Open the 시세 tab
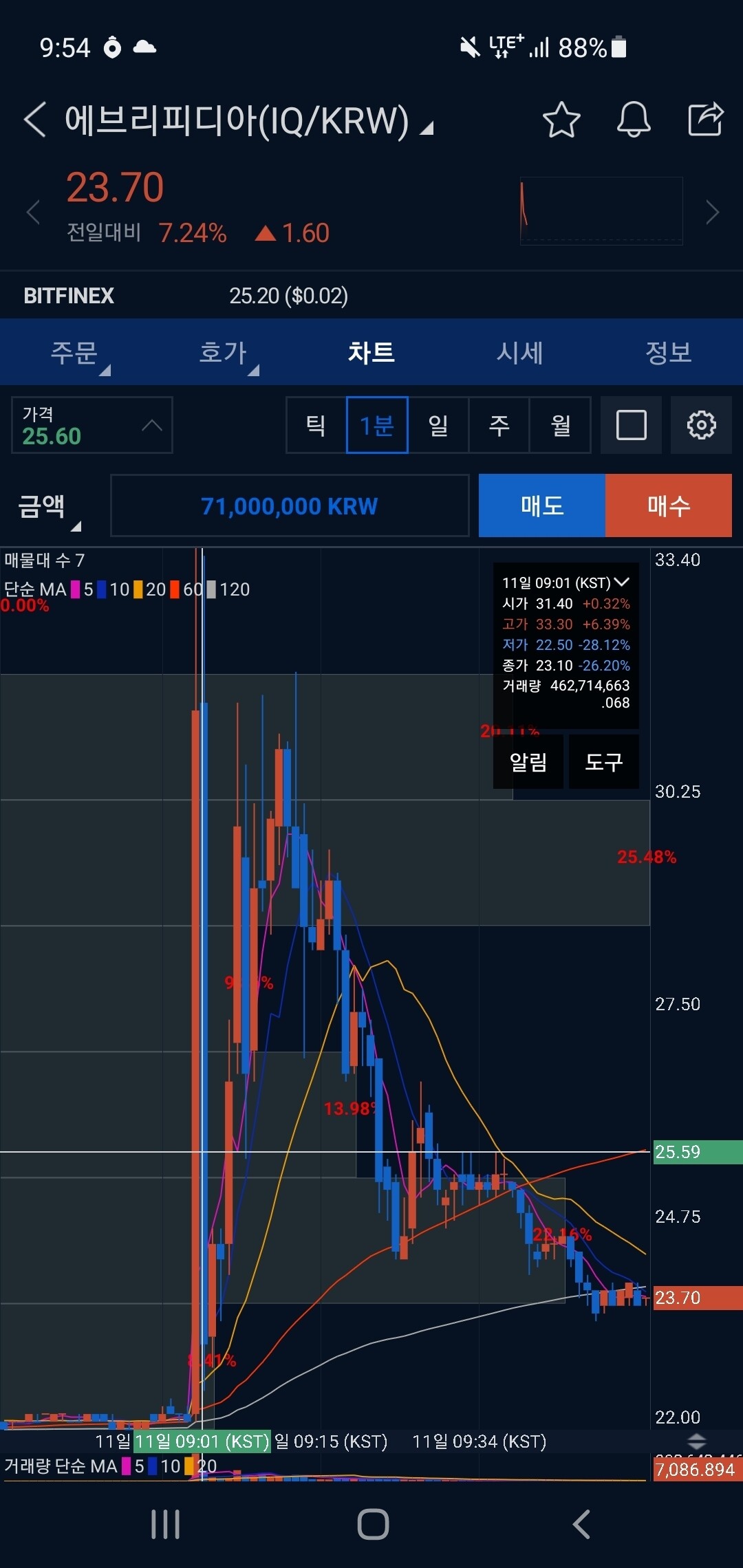Image resolution: width=743 pixels, height=1568 pixels. click(520, 353)
